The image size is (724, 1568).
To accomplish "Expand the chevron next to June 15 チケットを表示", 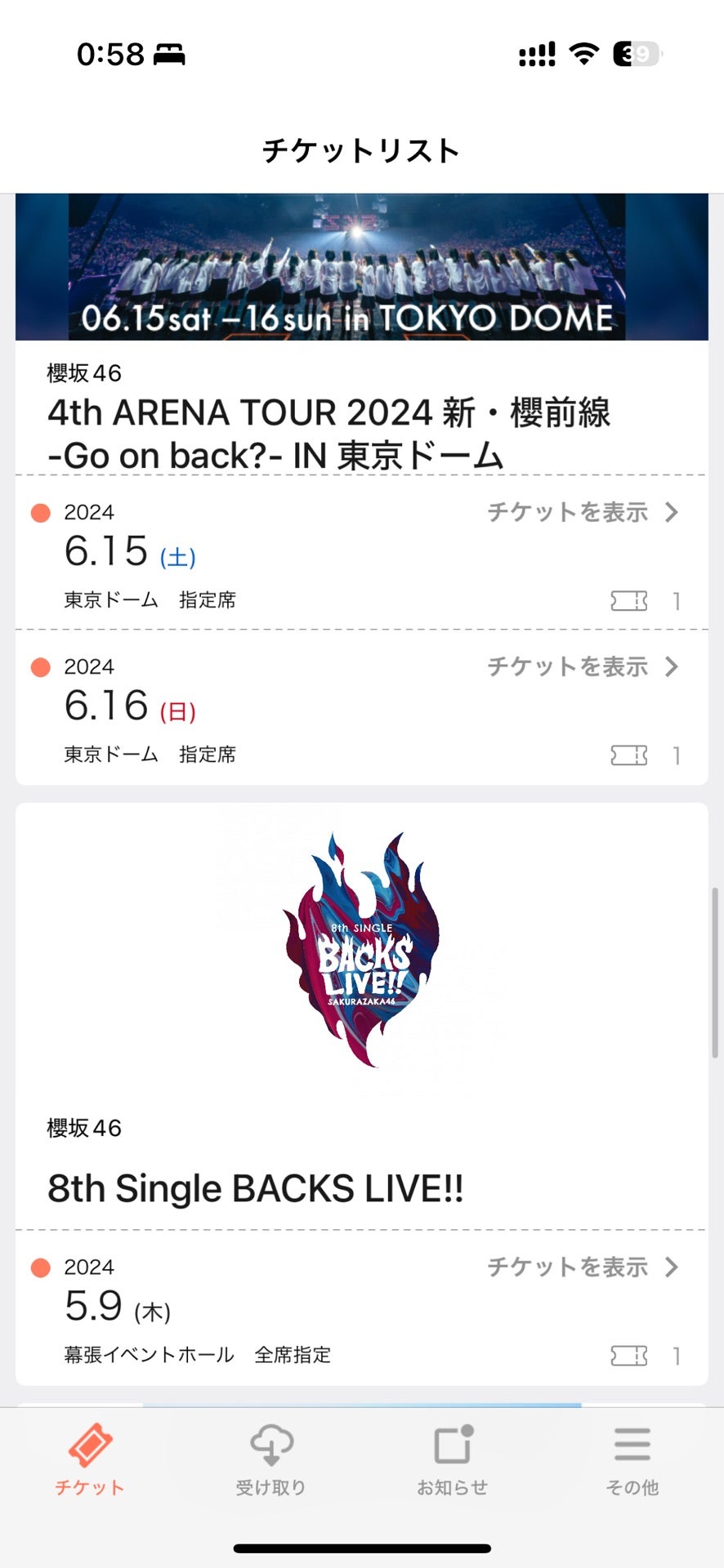I will point(673,512).
